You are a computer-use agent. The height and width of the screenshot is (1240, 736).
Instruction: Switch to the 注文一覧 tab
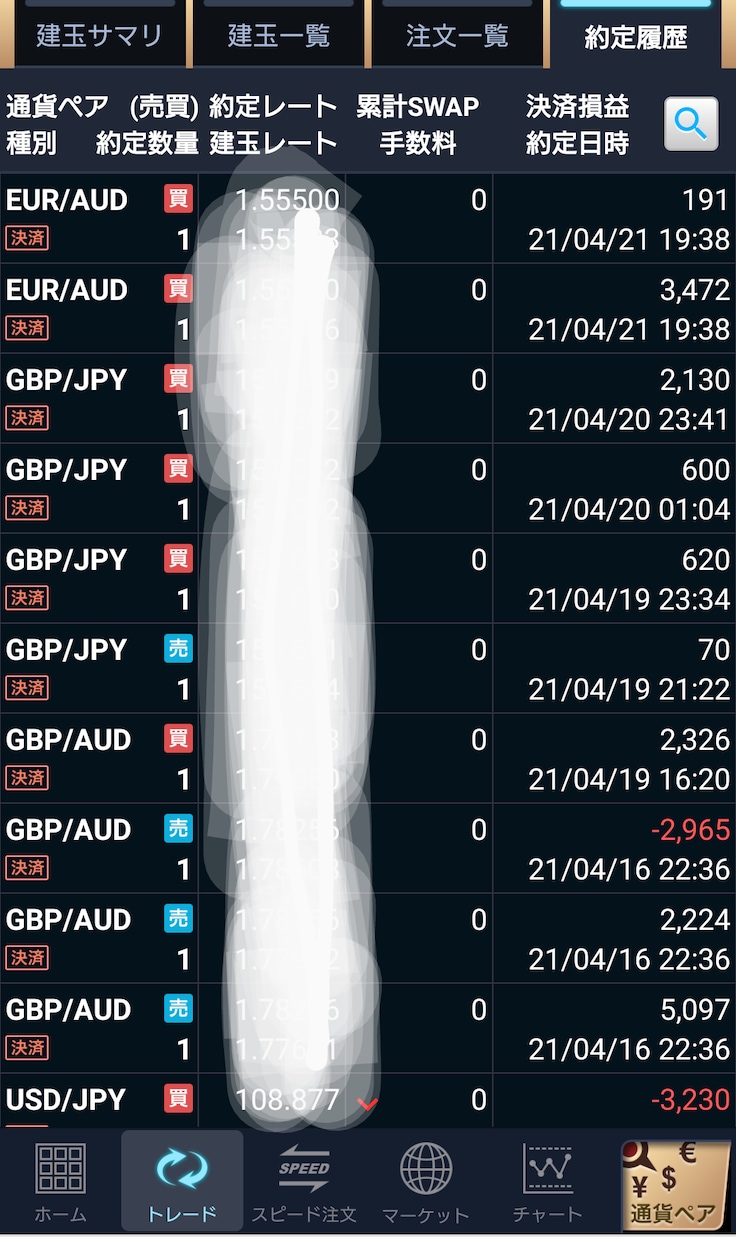coord(457,35)
